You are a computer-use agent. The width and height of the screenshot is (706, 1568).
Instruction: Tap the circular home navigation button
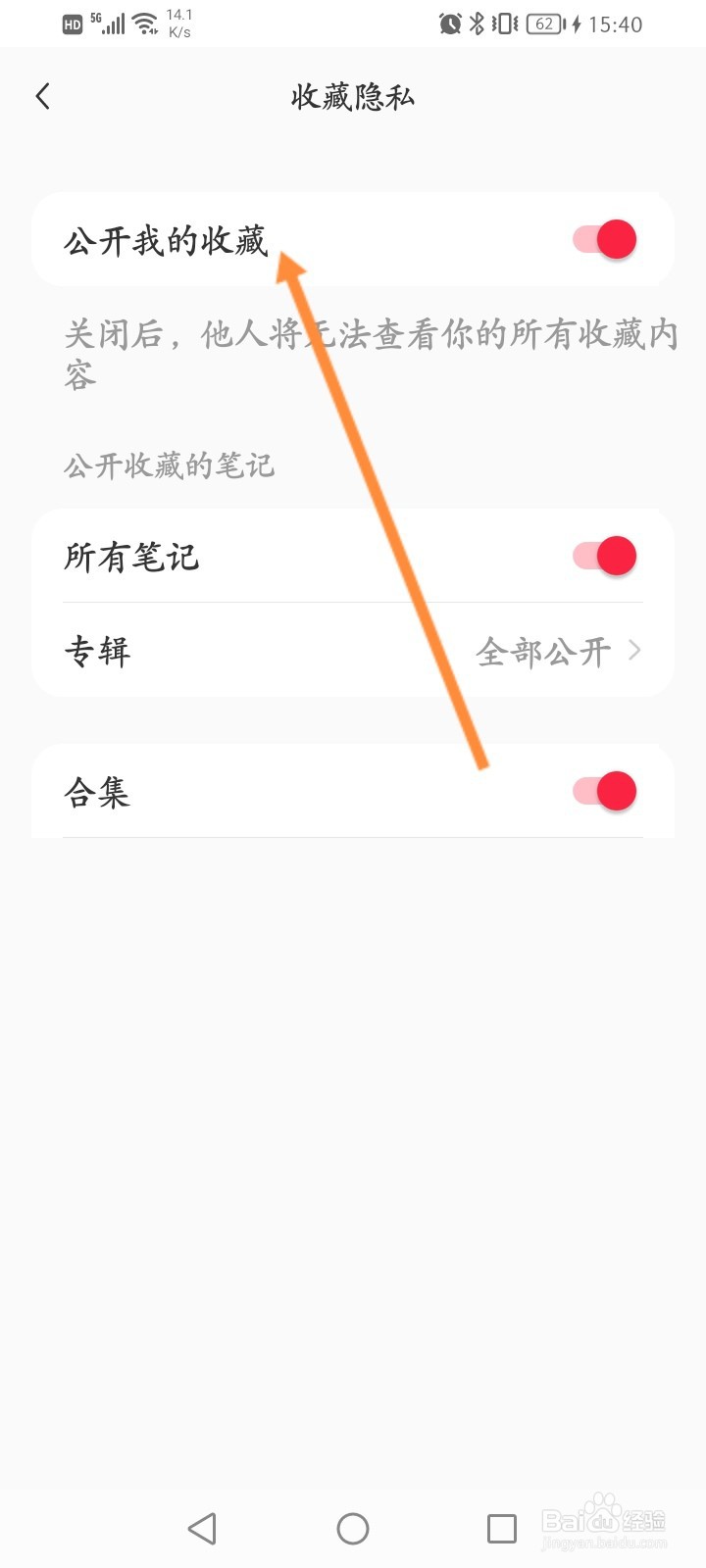pos(353,1527)
